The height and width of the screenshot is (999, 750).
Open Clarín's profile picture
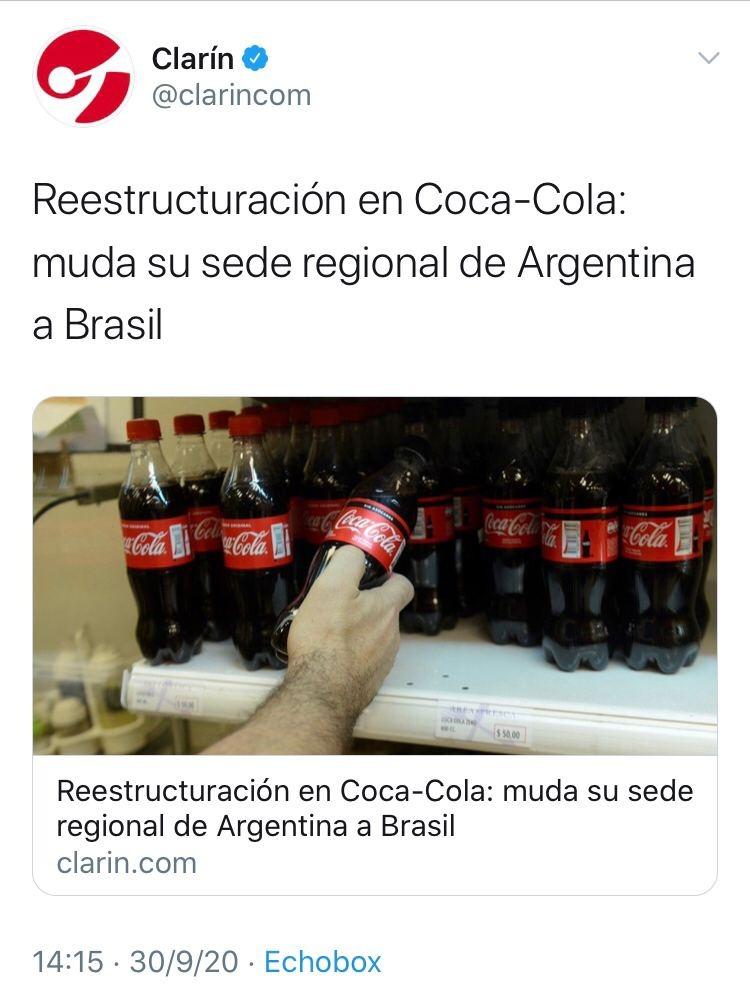click(83, 77)
